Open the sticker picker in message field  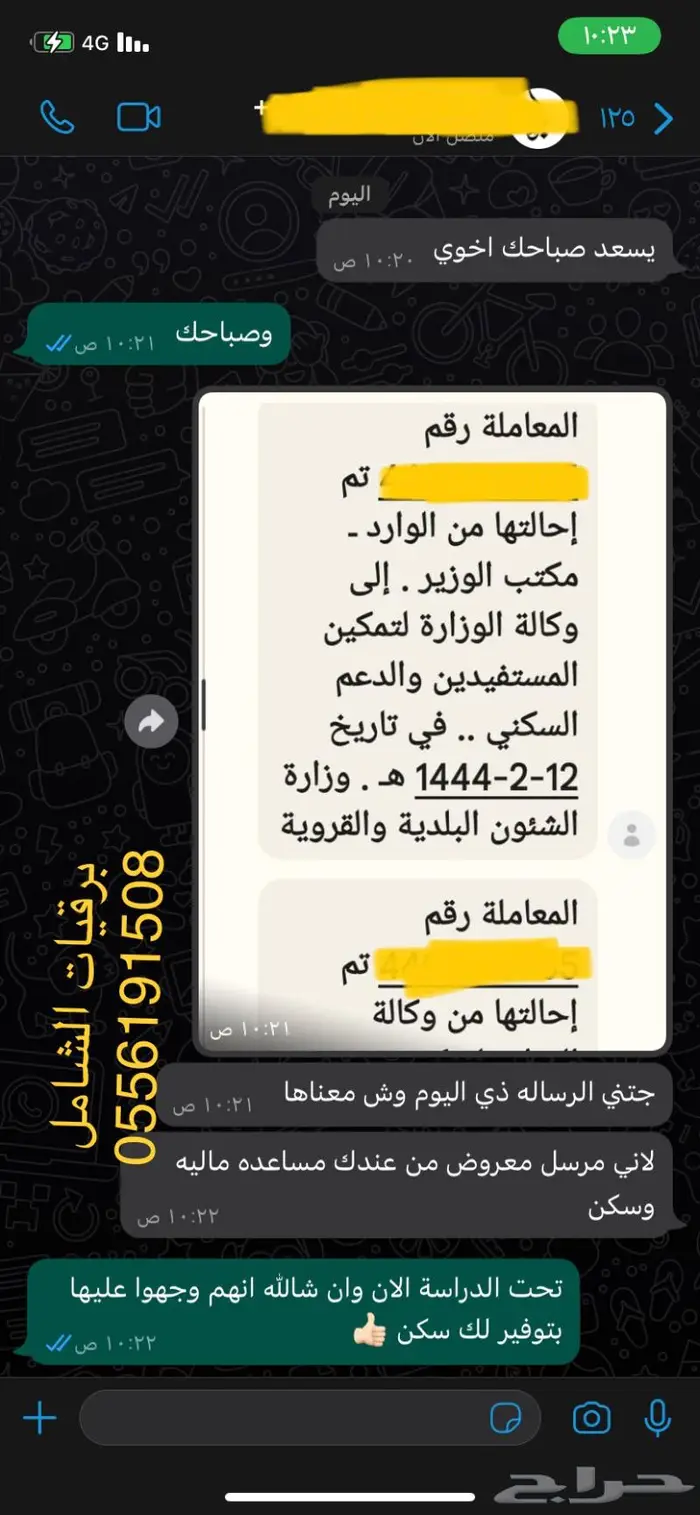tap(507, 1417)
